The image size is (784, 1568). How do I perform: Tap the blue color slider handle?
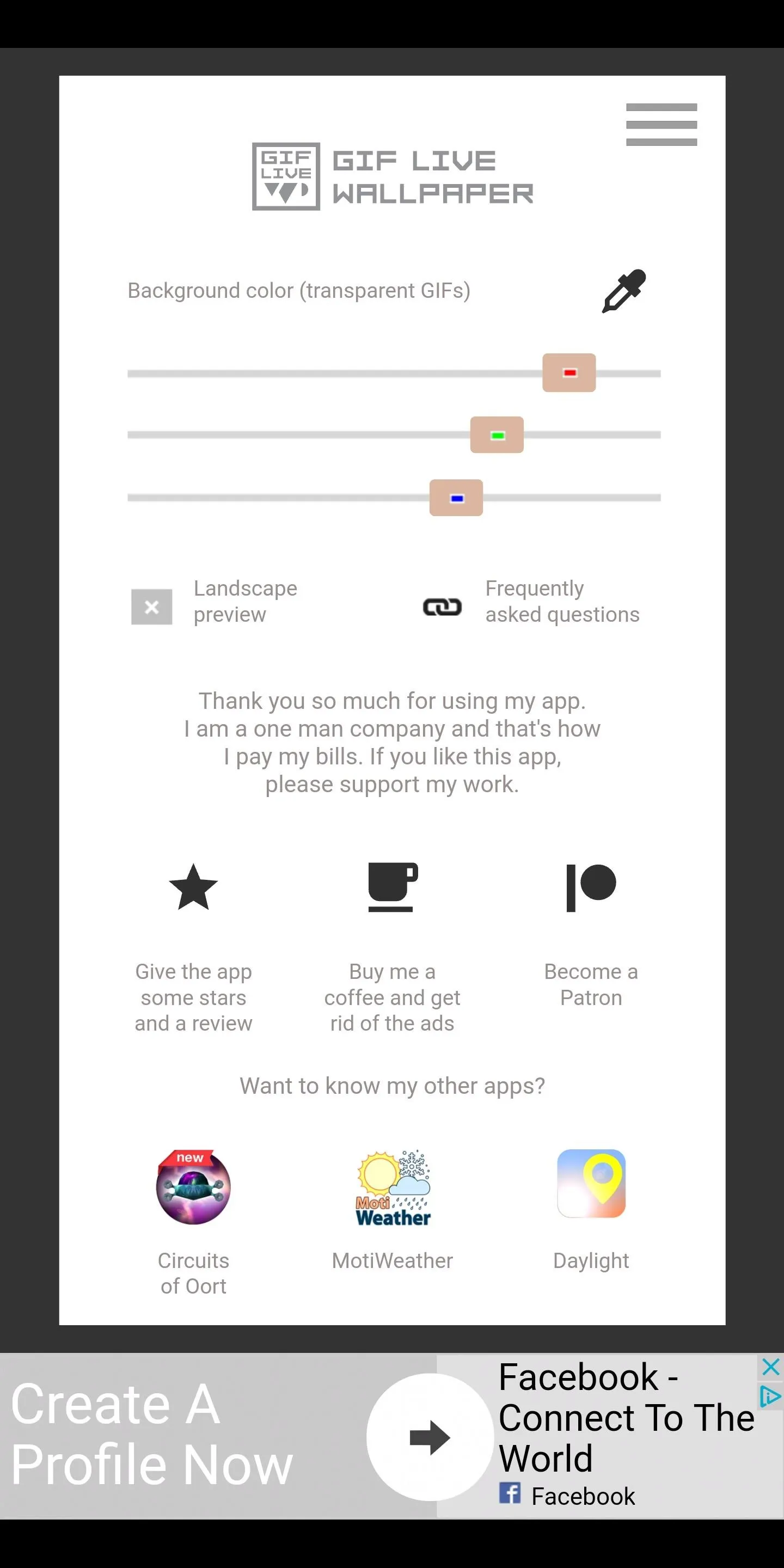point(456,498)
